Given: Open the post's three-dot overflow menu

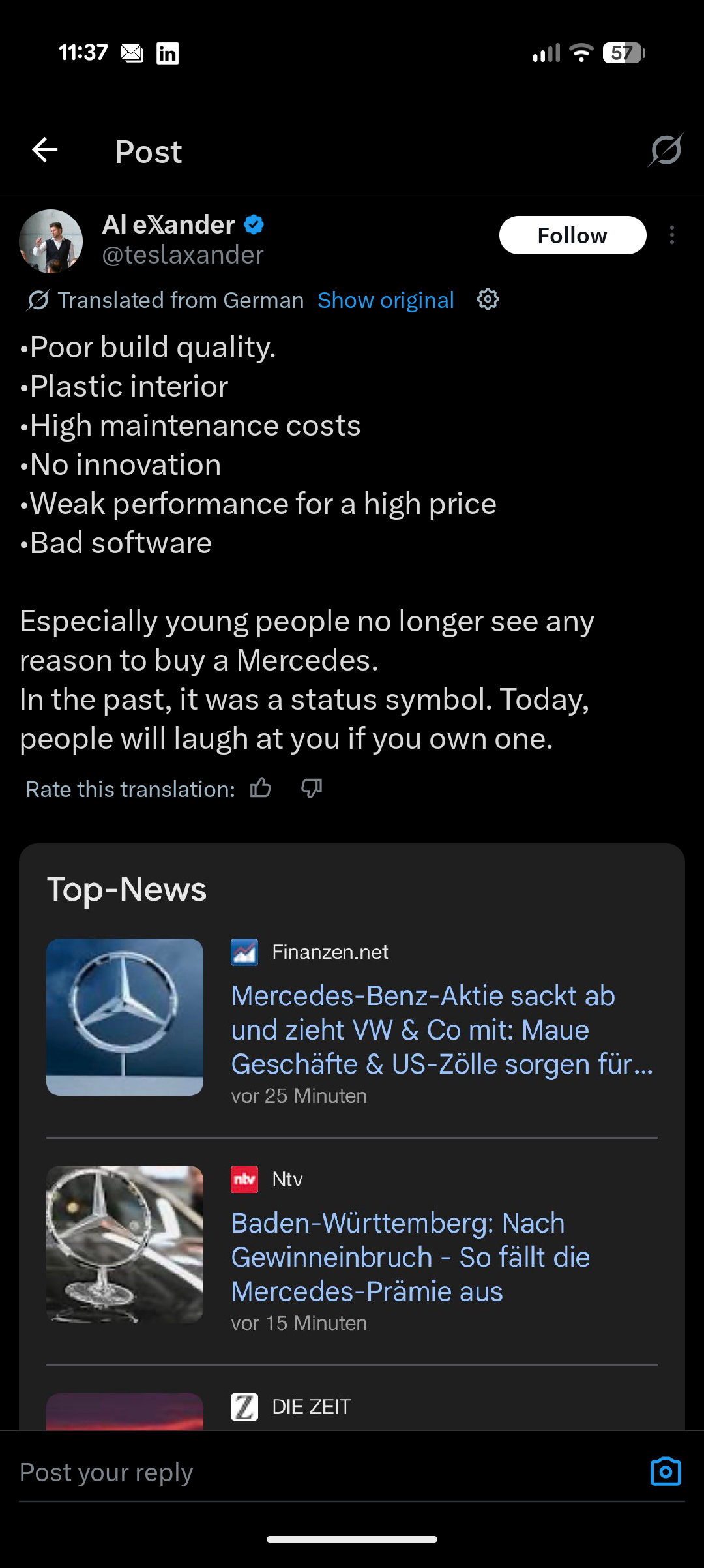Looking at the screenshot, I should (672, 235).
